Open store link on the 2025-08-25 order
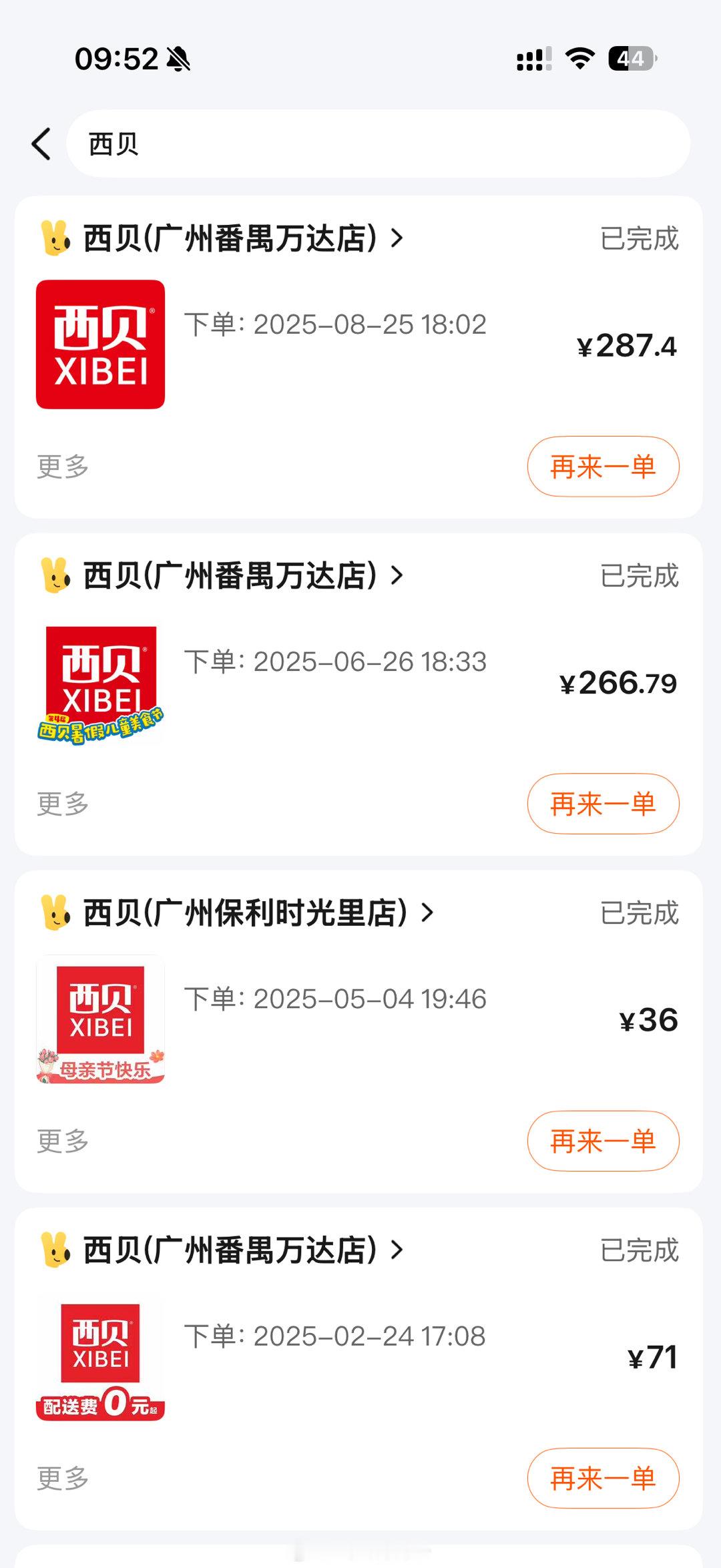Screen dimensions: 721x1568 pos(243,238)
